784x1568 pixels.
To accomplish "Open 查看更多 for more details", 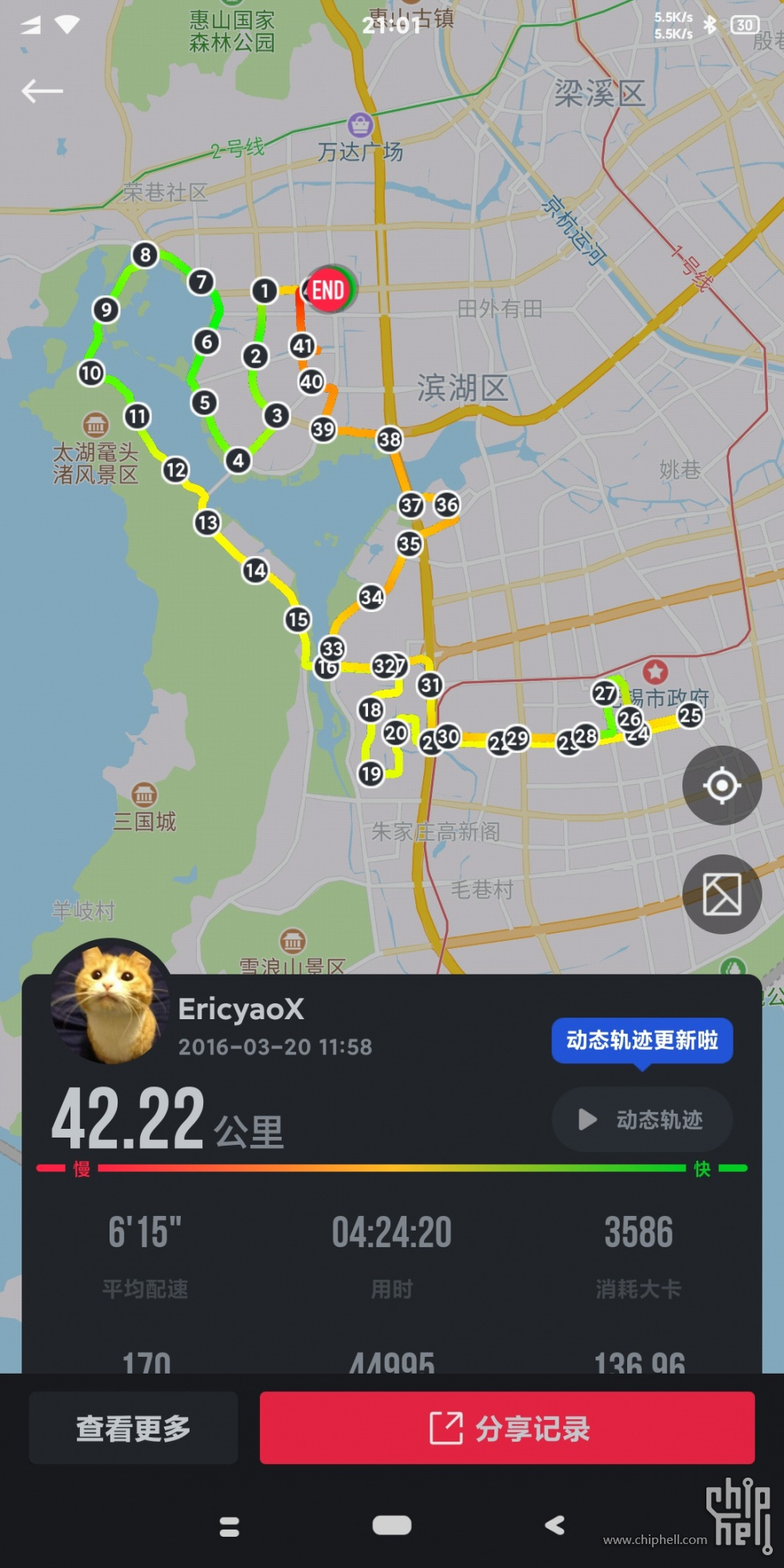I will tap(134, 1428).
